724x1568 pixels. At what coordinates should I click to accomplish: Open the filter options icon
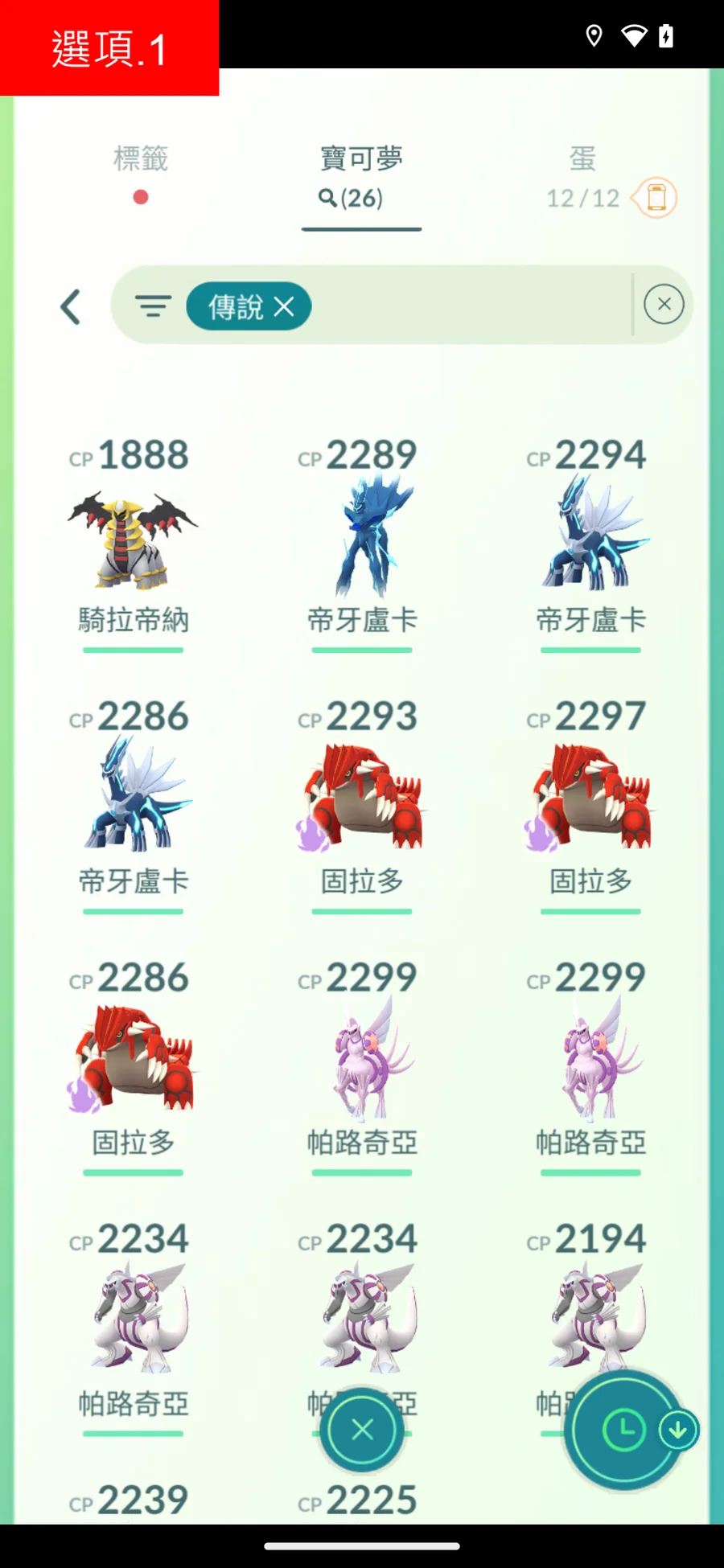click(153, 306)
